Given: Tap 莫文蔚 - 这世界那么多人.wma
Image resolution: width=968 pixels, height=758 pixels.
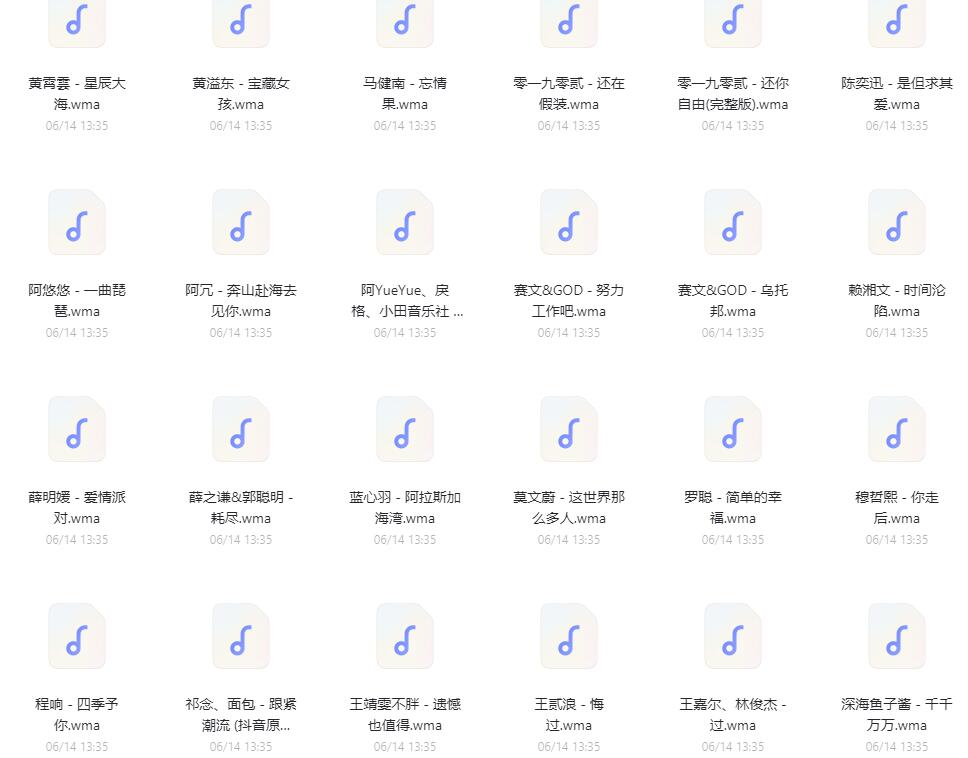Looking at the screenshot, I should point(569,432).
